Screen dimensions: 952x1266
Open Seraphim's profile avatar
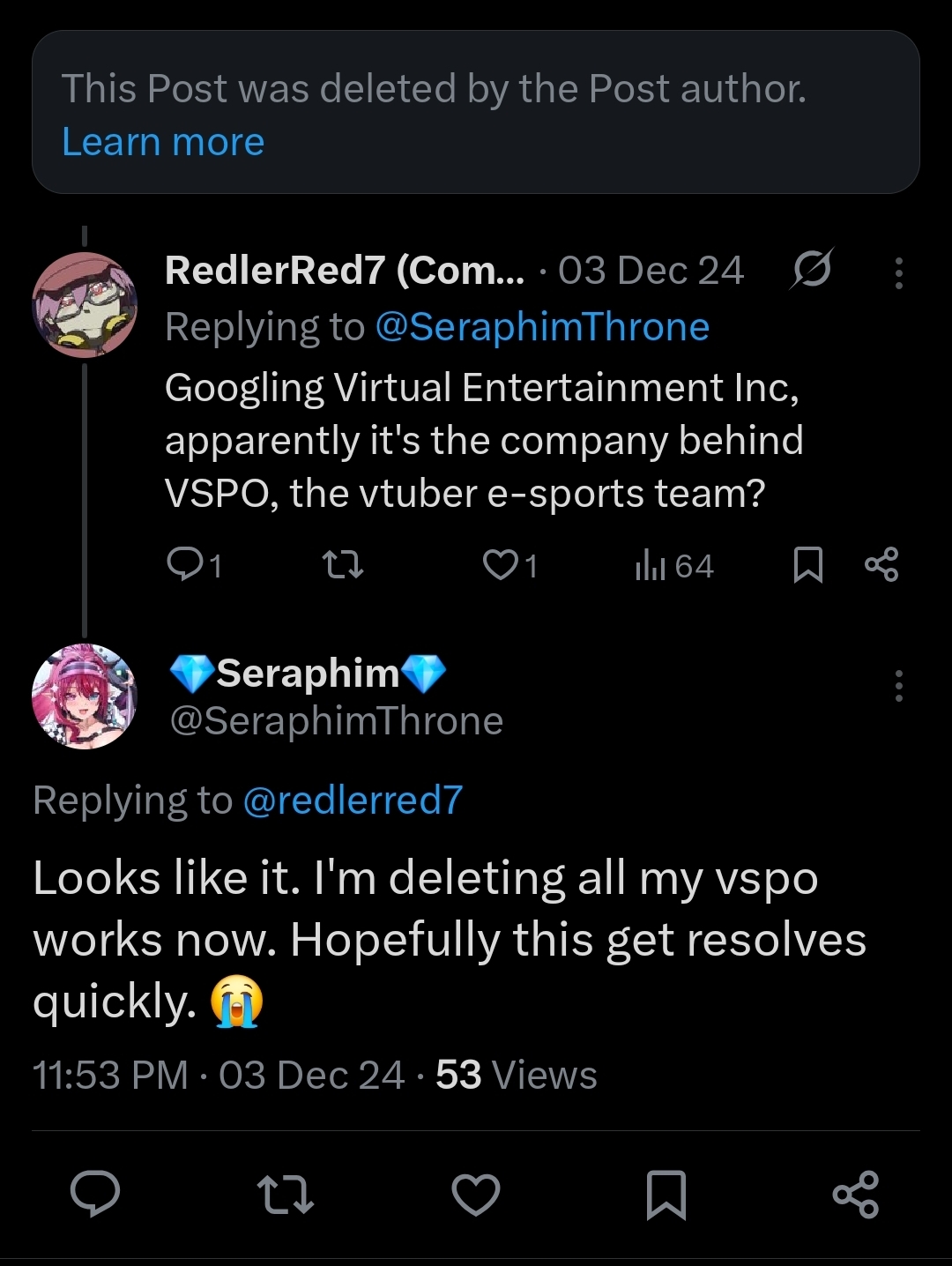coord(85,696)
